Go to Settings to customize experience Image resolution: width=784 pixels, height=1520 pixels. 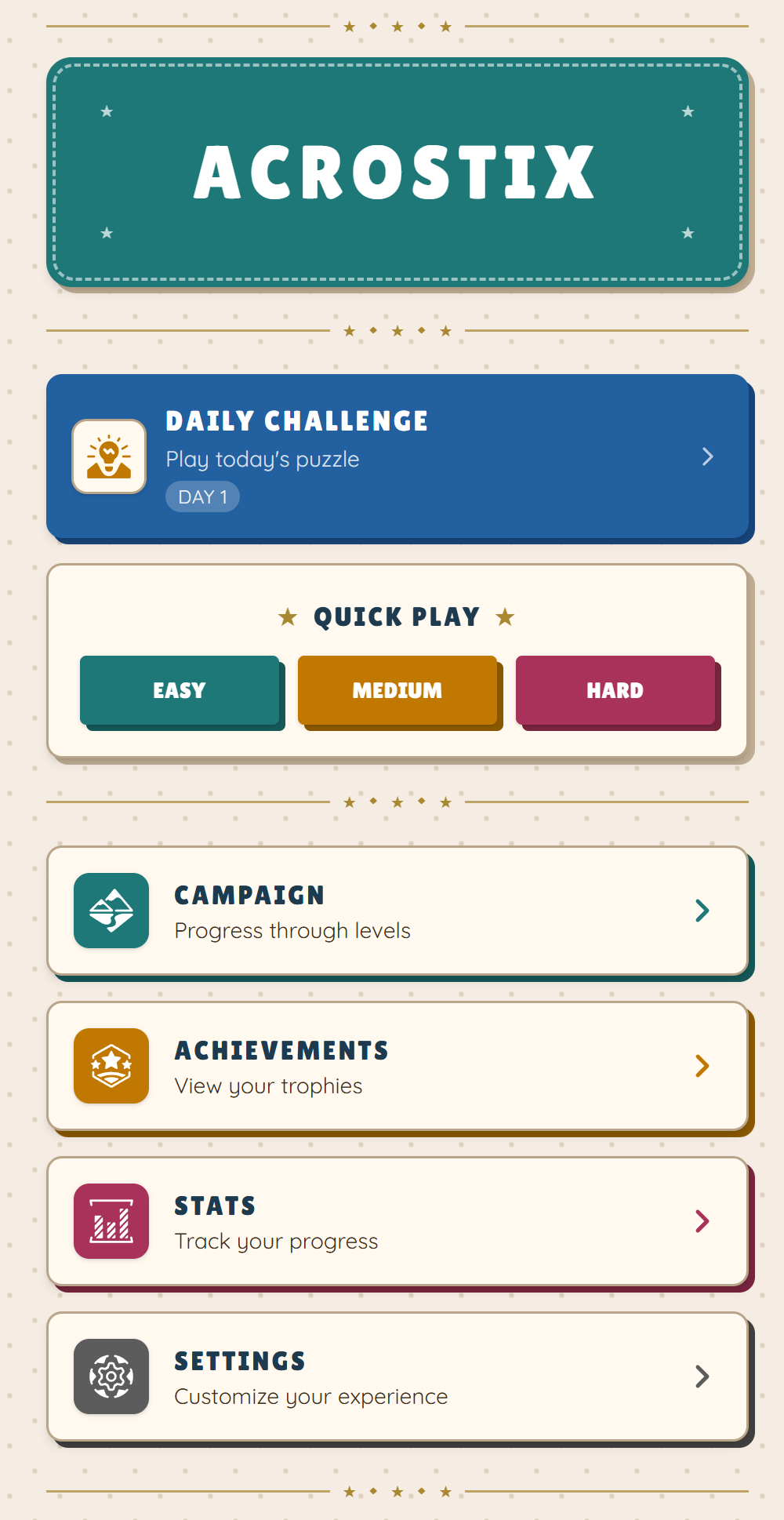click(x=397, y=1376)
